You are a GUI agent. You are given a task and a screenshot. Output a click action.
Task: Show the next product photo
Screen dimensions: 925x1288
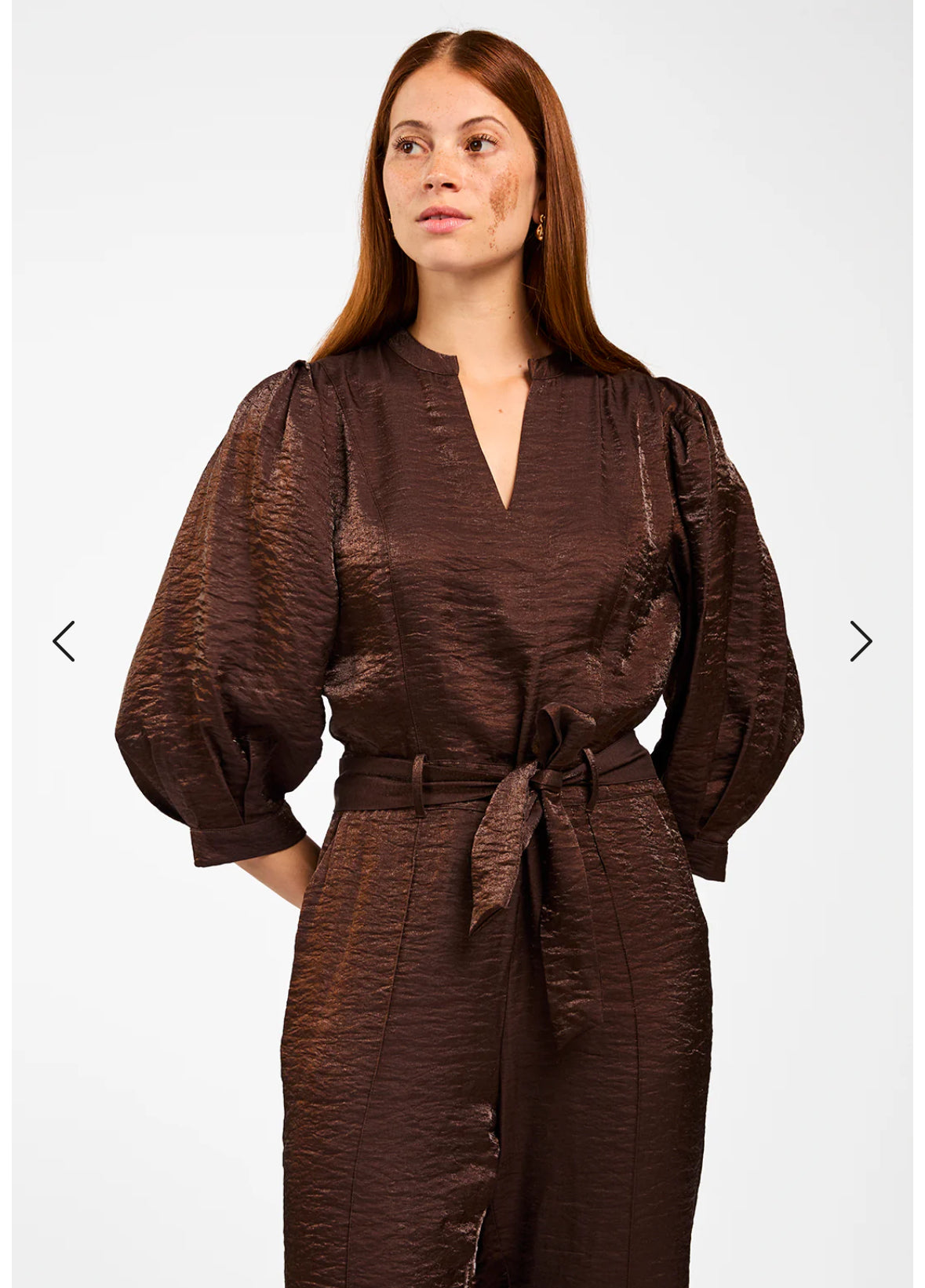[861, 641]
